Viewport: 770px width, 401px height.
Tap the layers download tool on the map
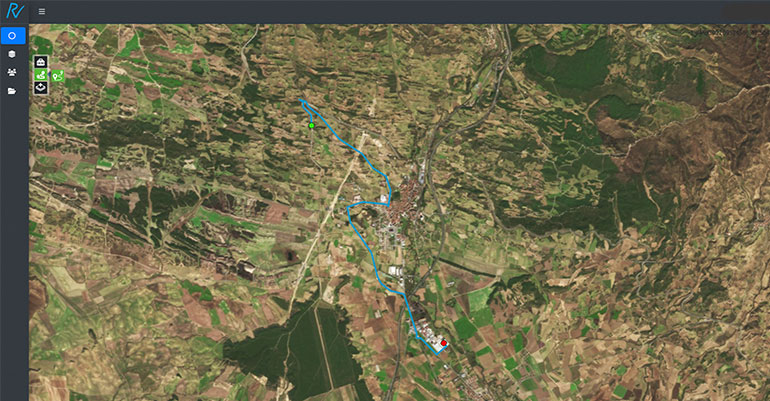[41, 88]
